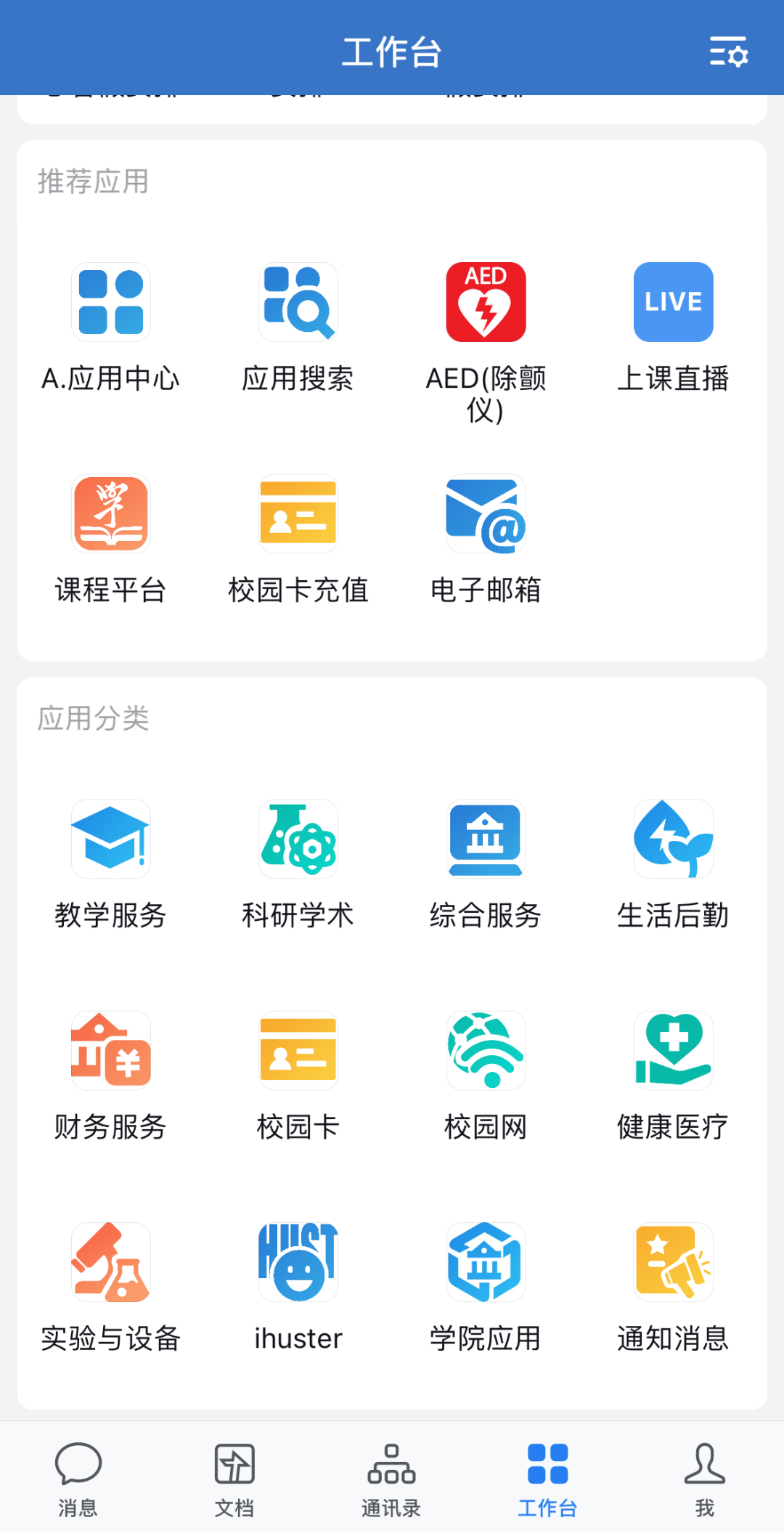
Task: Open 通知消息 notifications category
Action: point(673,1262)
